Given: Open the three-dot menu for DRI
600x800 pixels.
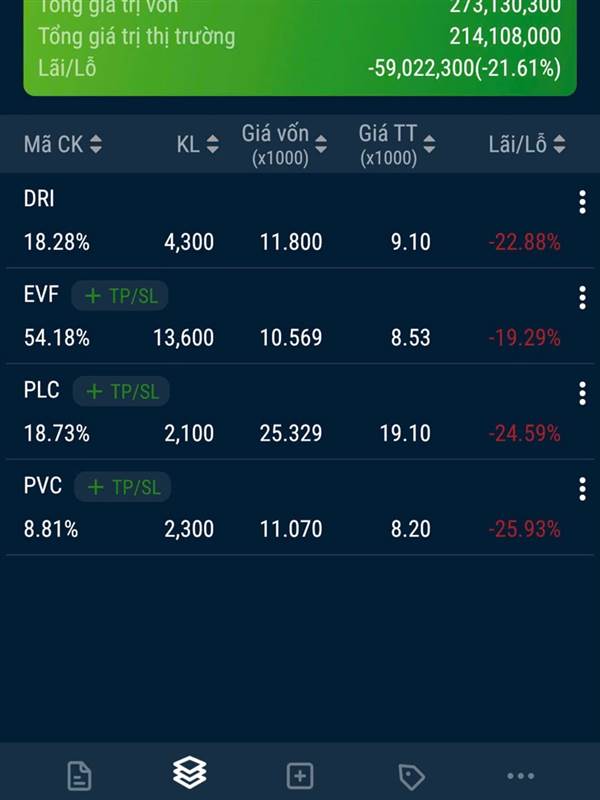Looking at the screenshot, I should [x=582, y=203].
